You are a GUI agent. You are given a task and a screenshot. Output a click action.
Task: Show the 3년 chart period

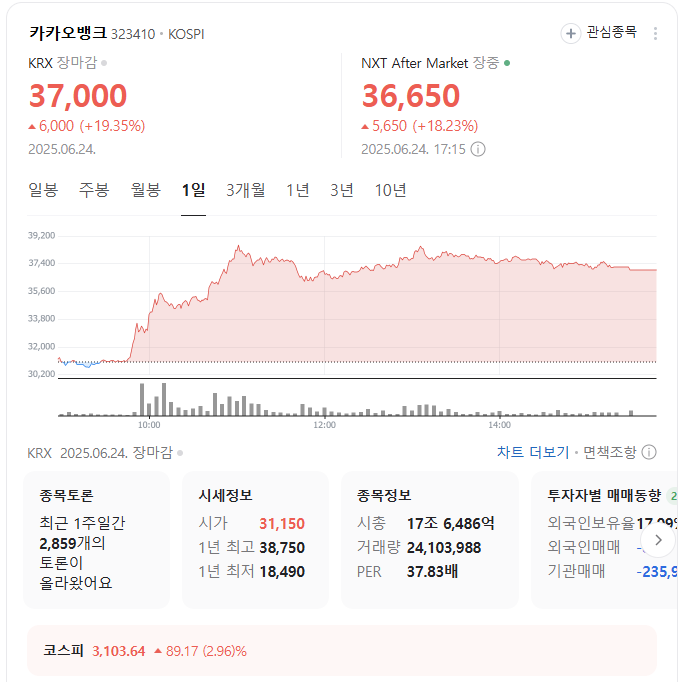point(342,190)
